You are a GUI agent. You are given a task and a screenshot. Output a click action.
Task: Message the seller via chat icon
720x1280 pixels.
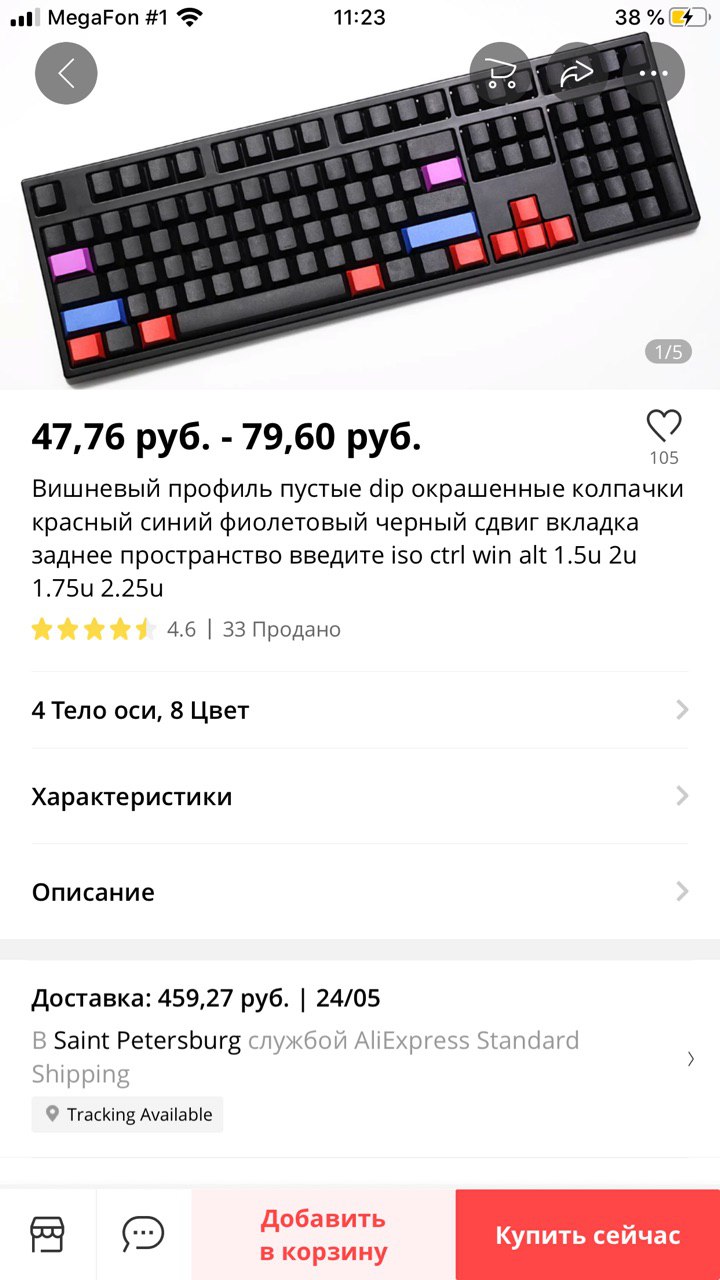click(143, 1234)
